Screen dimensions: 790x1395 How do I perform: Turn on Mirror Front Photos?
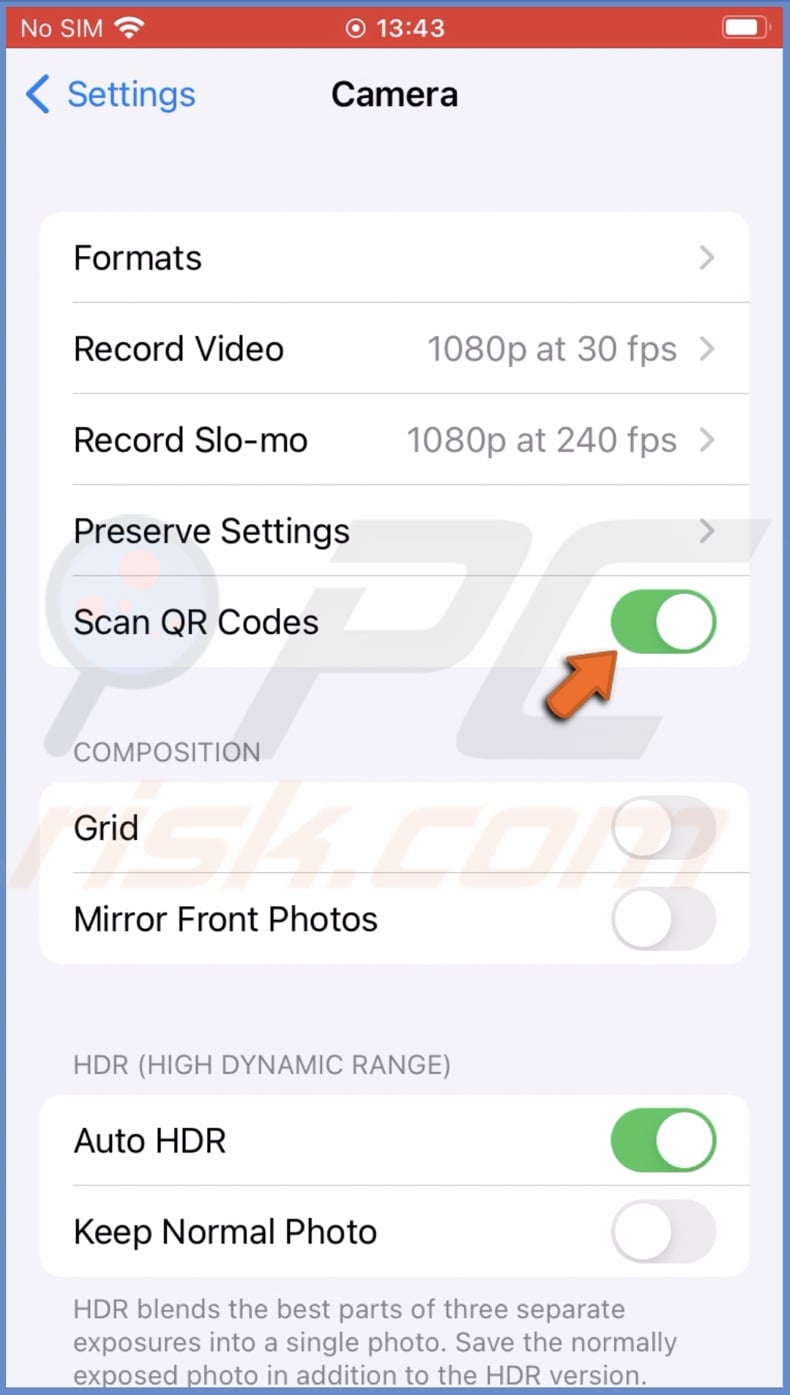coord(663,919)
